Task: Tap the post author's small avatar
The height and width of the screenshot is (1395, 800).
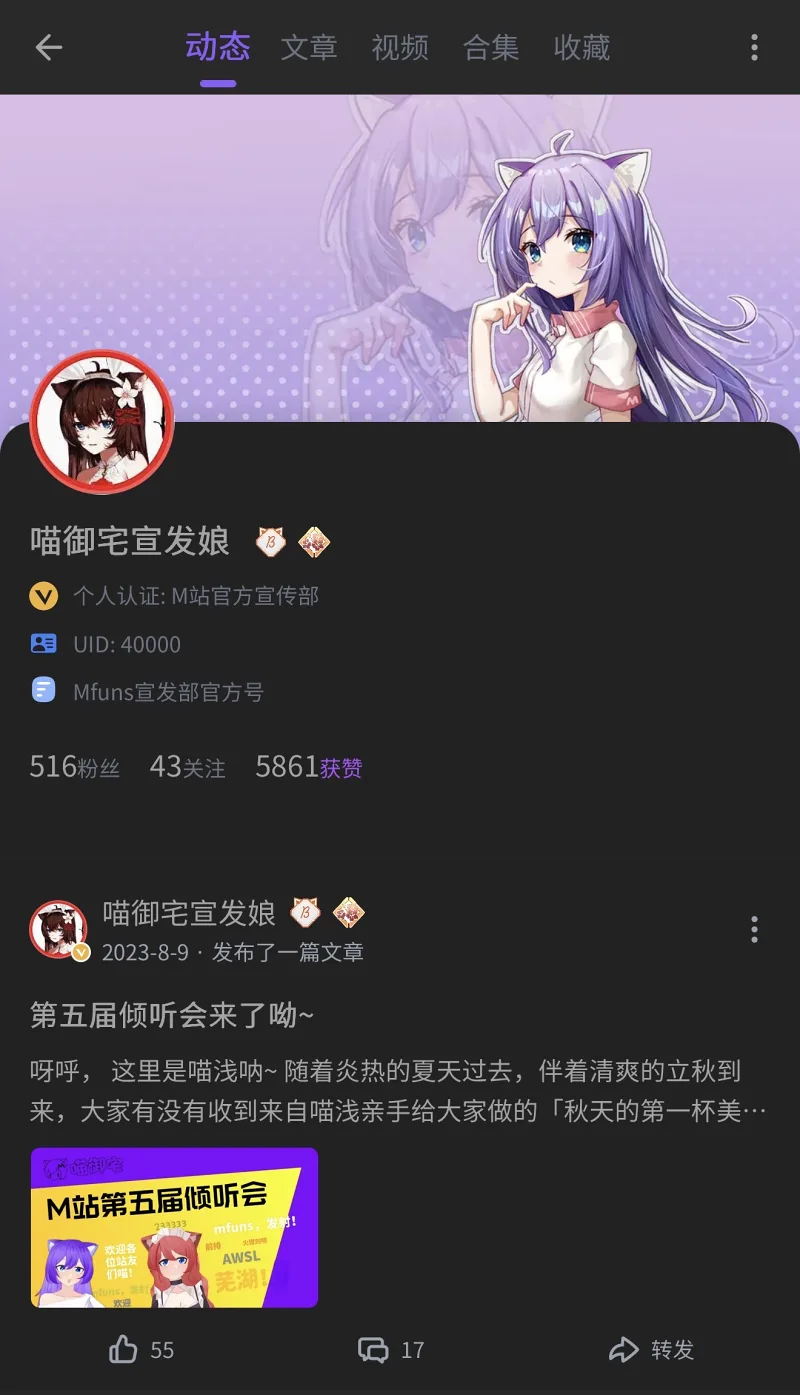Action: 58,930
